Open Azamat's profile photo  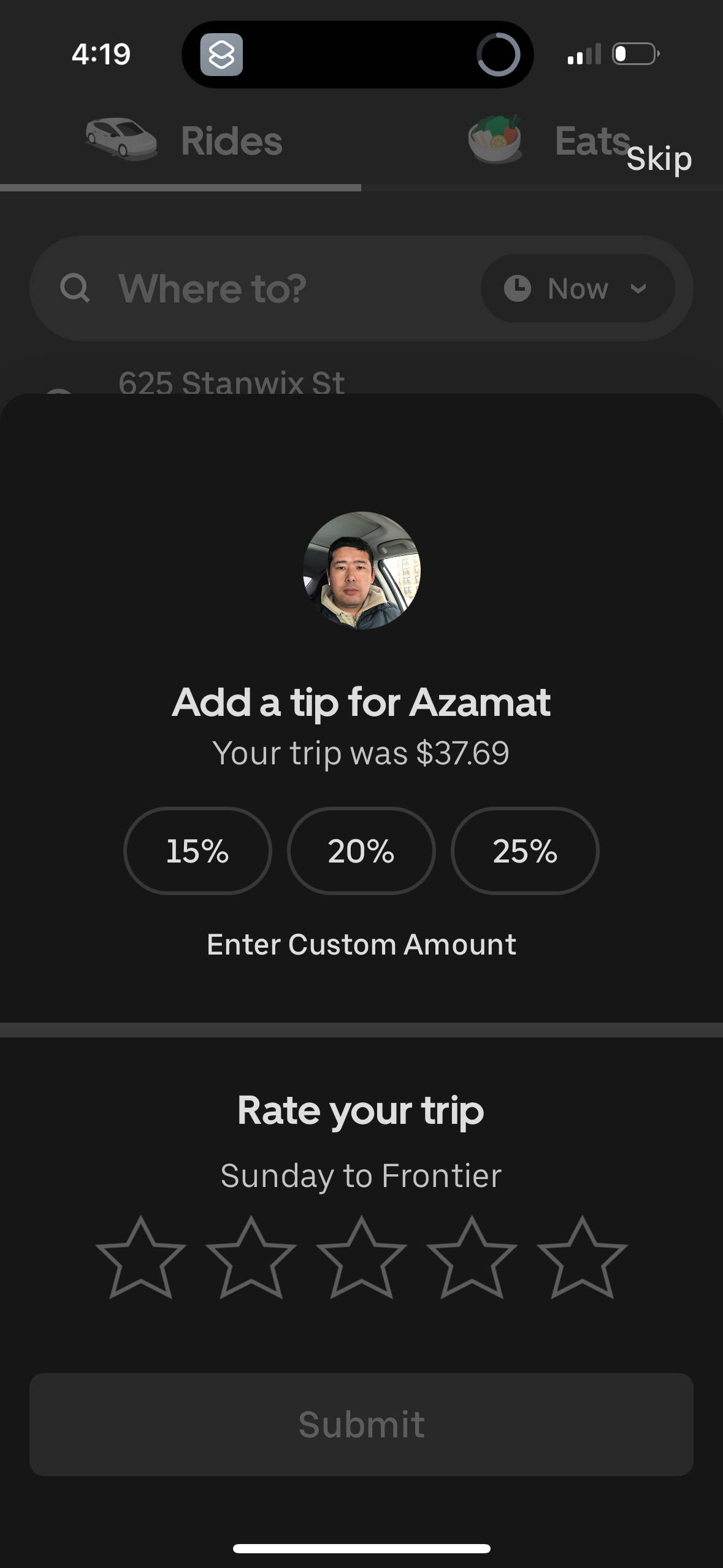click(361, 571)
